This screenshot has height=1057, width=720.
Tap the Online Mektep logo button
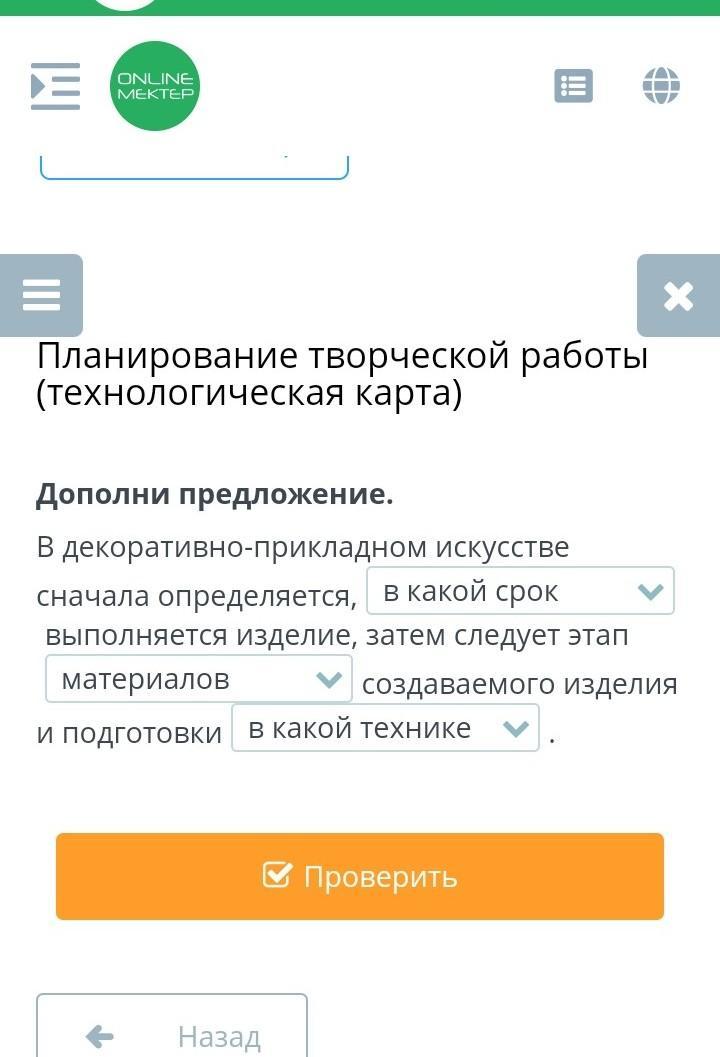(x=155, y=86)
